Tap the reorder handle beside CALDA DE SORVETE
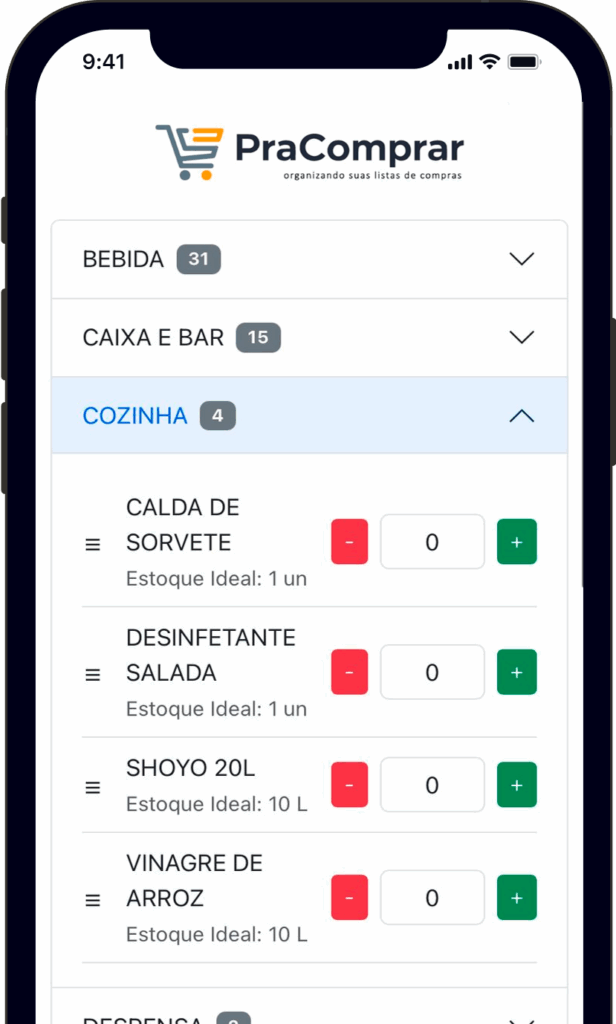Screen dimensions: 616x1024 pyautogui.click(x=93, y=544)
